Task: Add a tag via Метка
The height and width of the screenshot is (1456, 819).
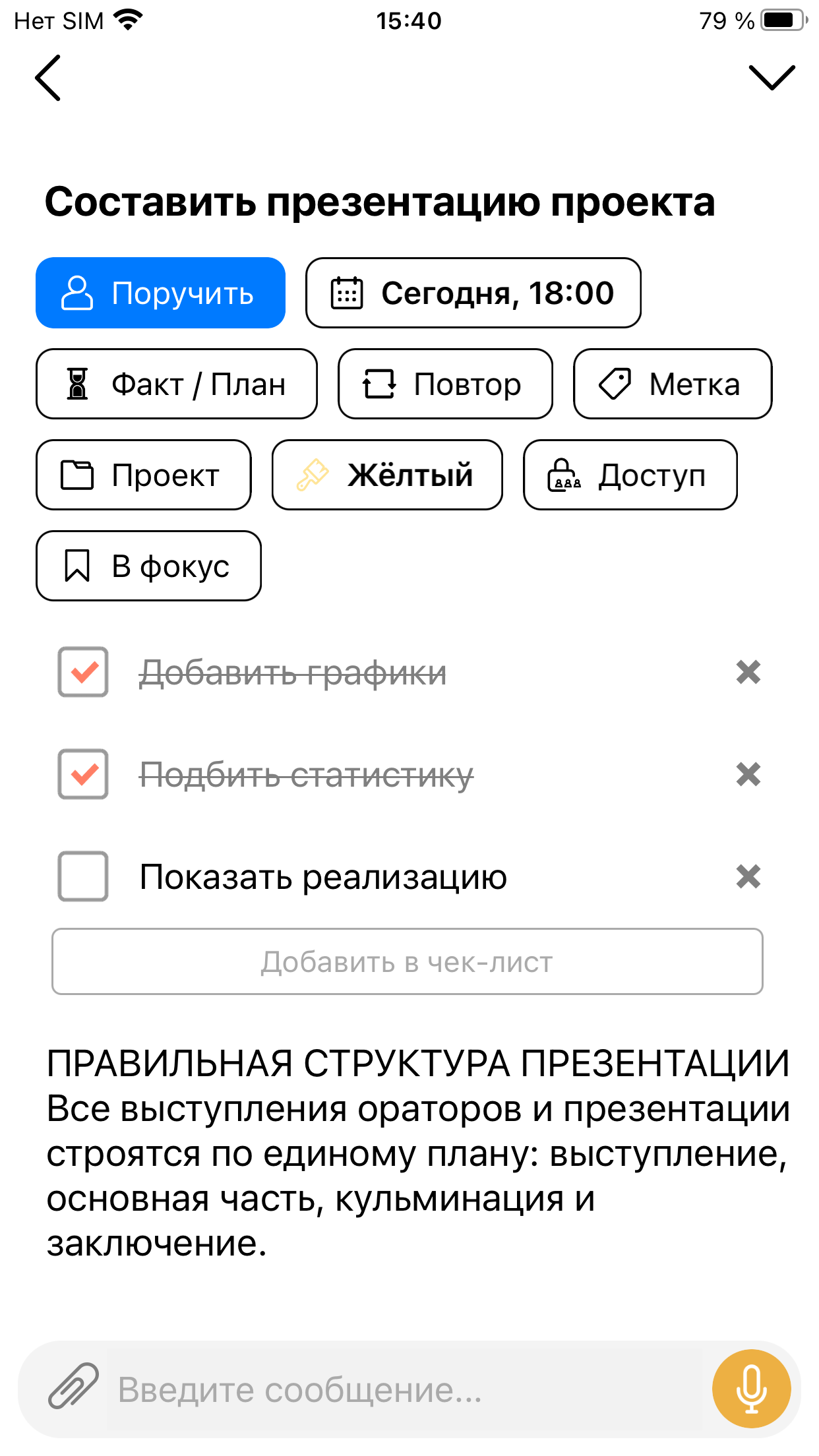Action: pos(673,384)
